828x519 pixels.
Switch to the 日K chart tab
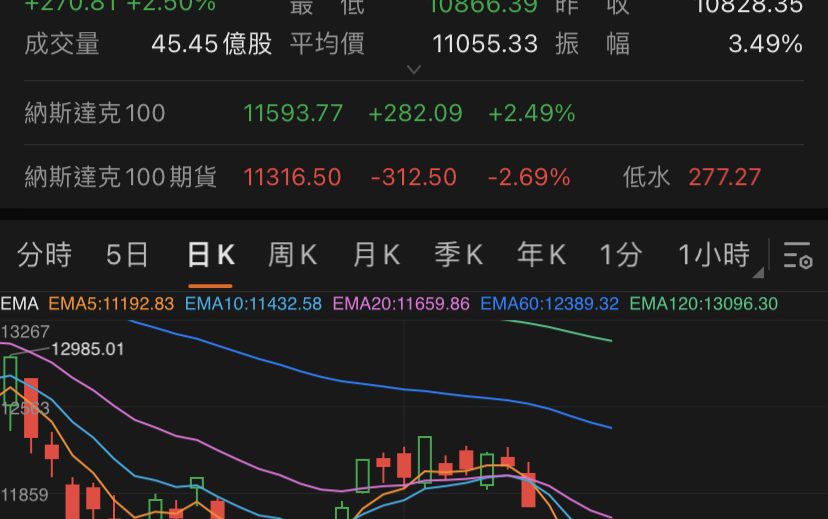click(210, 255)
